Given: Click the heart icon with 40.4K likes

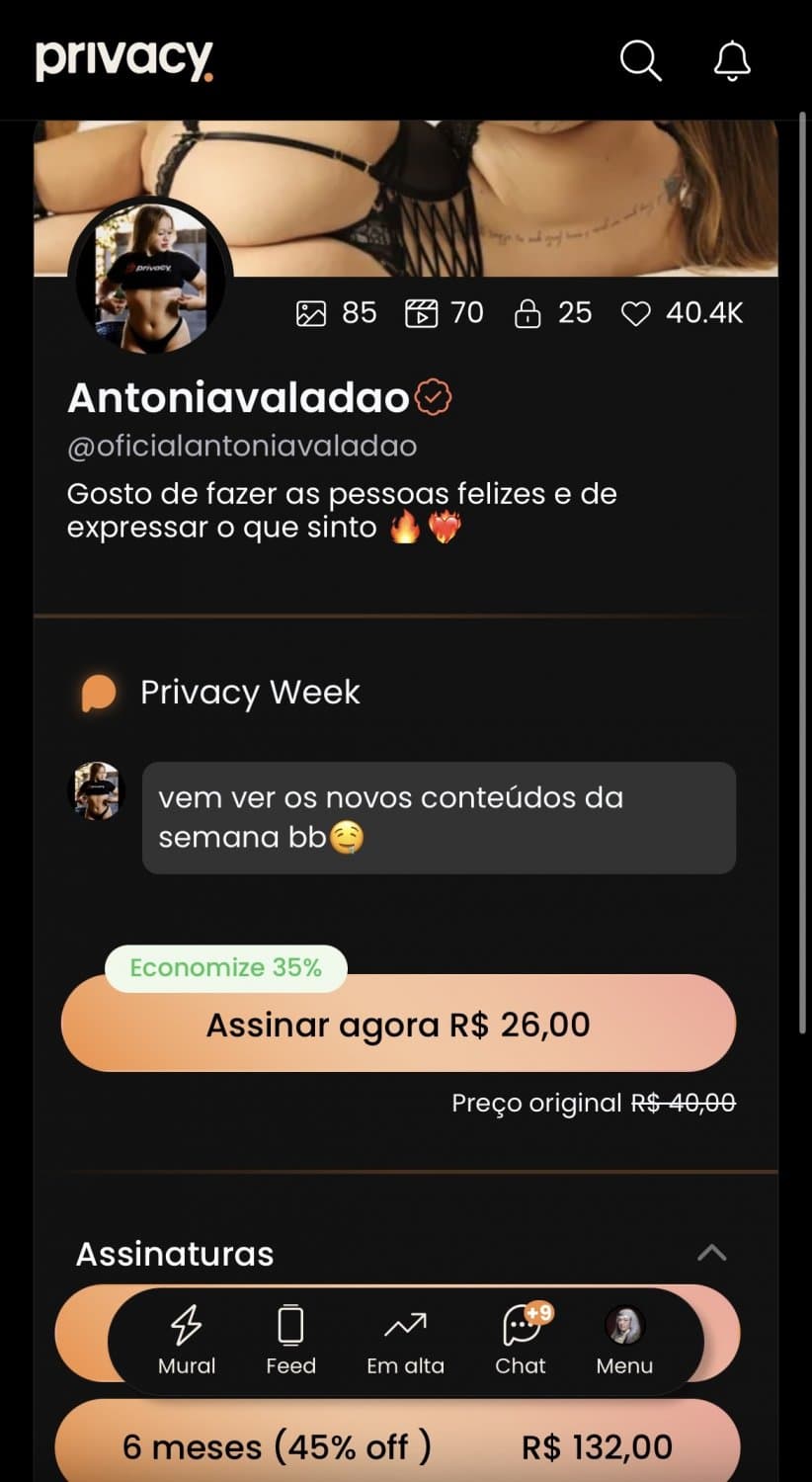Looking at the screenshot, I should 637,312.
